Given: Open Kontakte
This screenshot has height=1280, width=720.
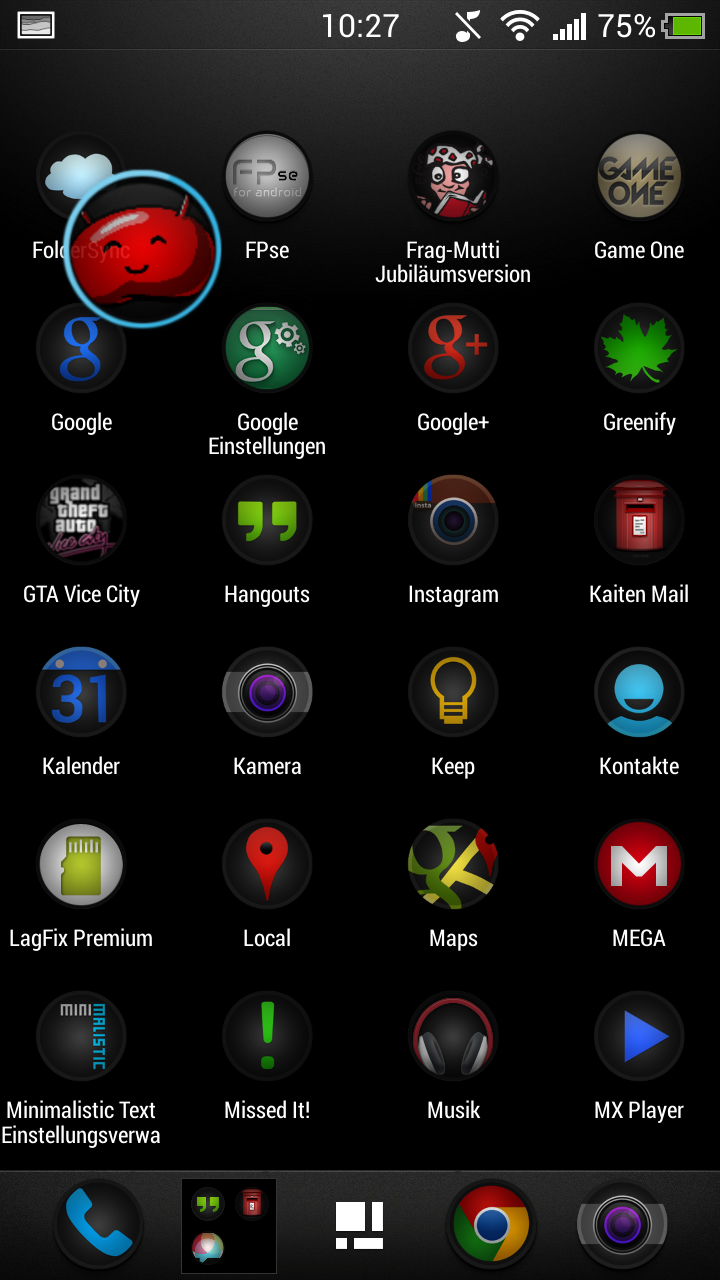Looking at the screenshot, I should [639, 694].
